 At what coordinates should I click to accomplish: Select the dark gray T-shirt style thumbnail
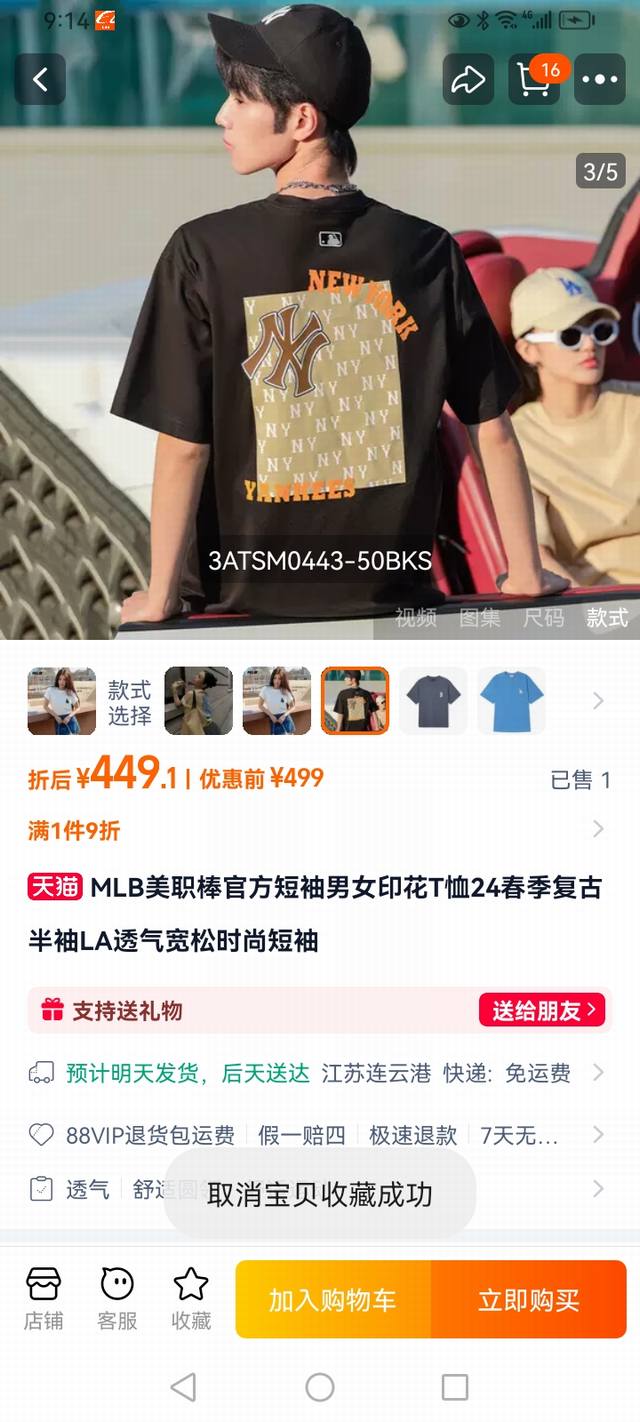point(433,701)
